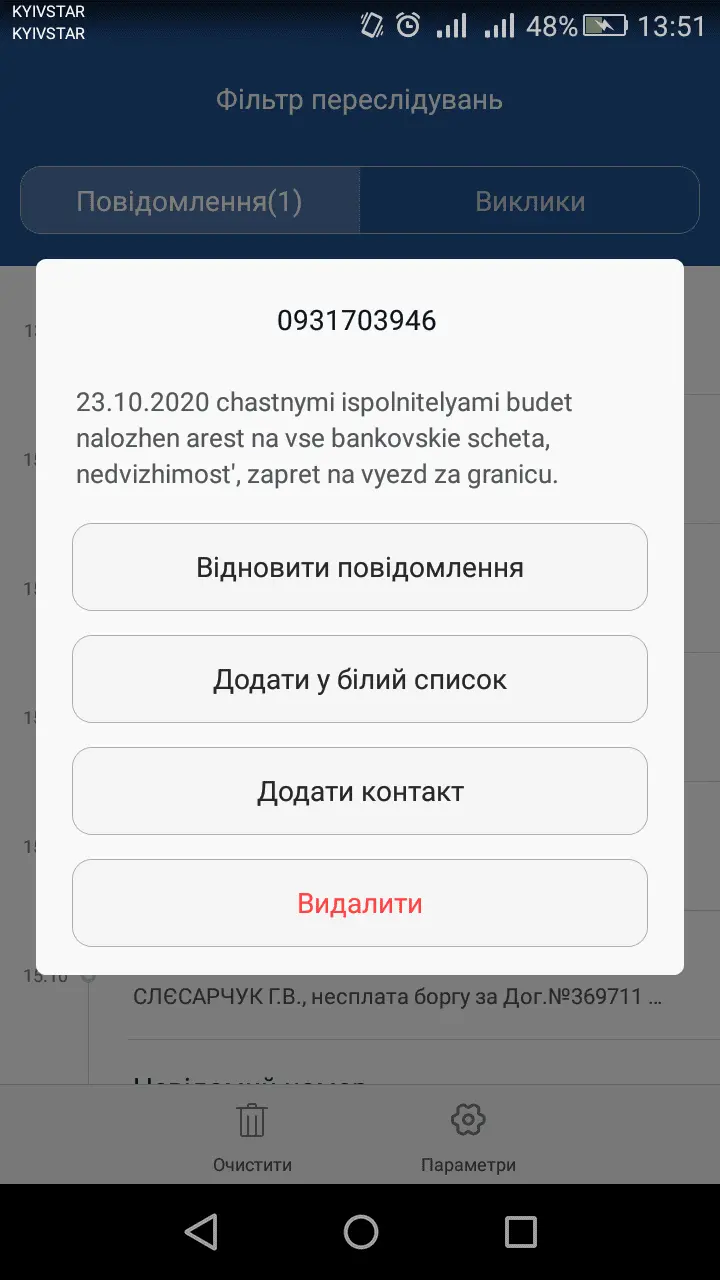The image size is (720, 1280).
Task: Tap the alarm clock status icon
Action: pyautogui.click(x=407, y=25)
